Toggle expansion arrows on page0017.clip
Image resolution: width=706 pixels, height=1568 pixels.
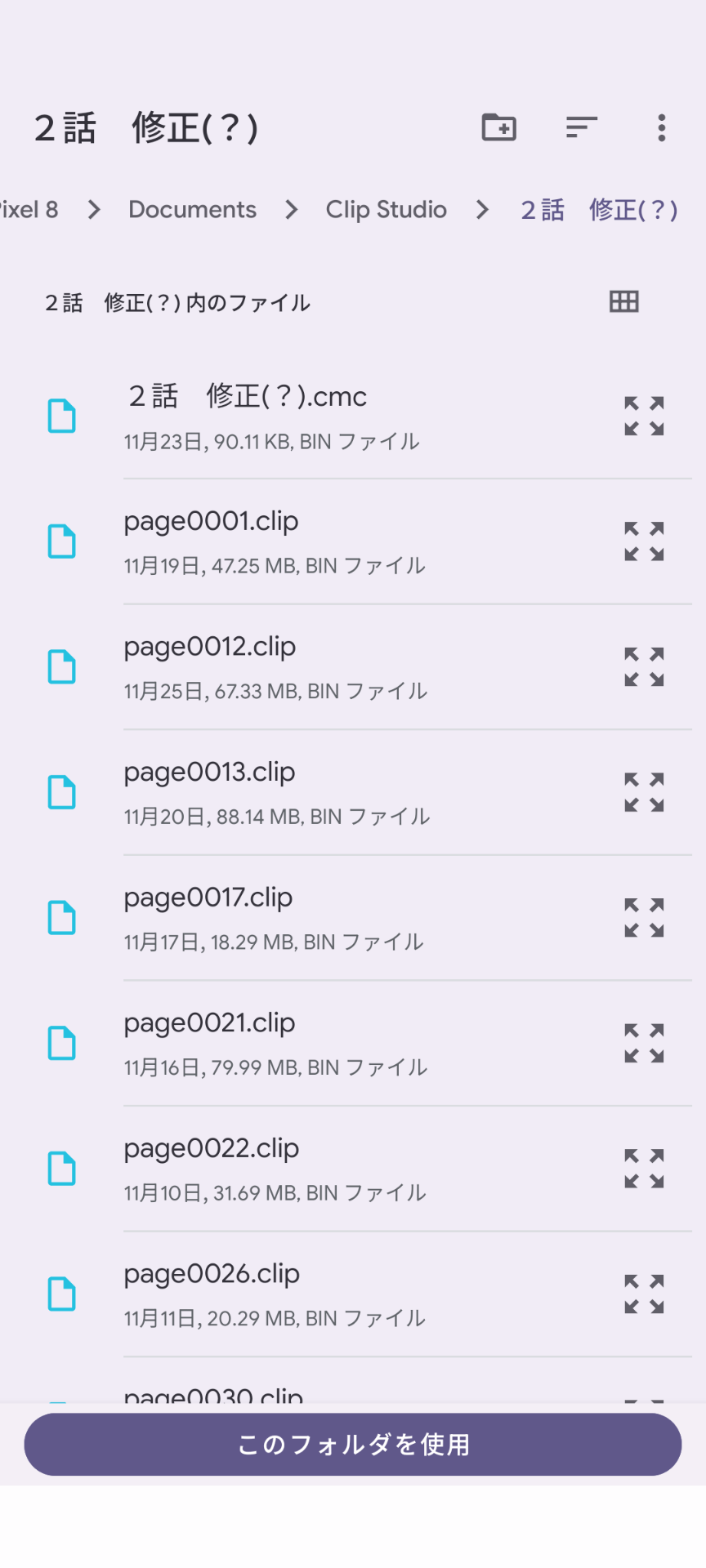[x=643, y=916]
